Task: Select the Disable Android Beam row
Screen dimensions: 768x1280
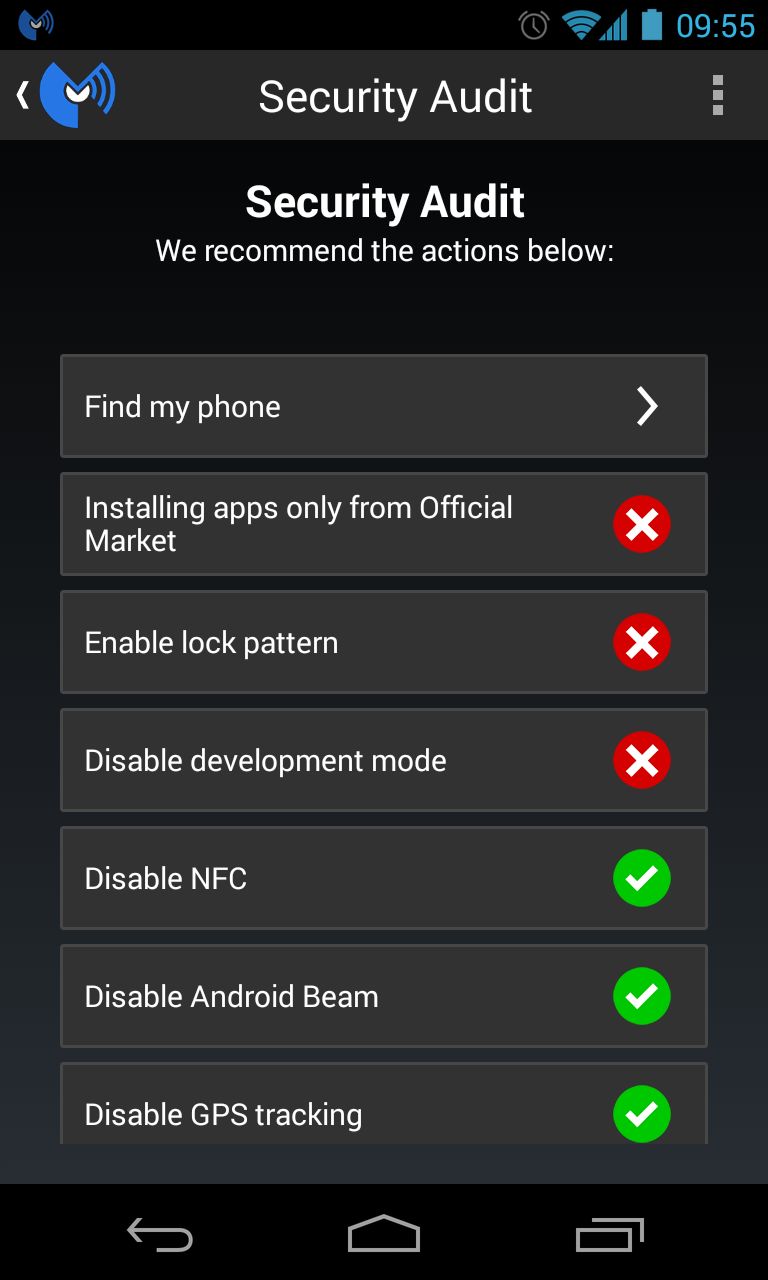Action: 384,996
